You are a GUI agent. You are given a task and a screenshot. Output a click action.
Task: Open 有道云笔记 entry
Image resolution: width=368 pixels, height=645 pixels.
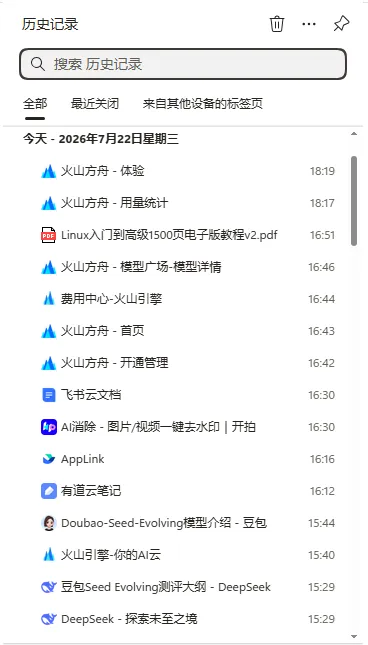(187, 491)
